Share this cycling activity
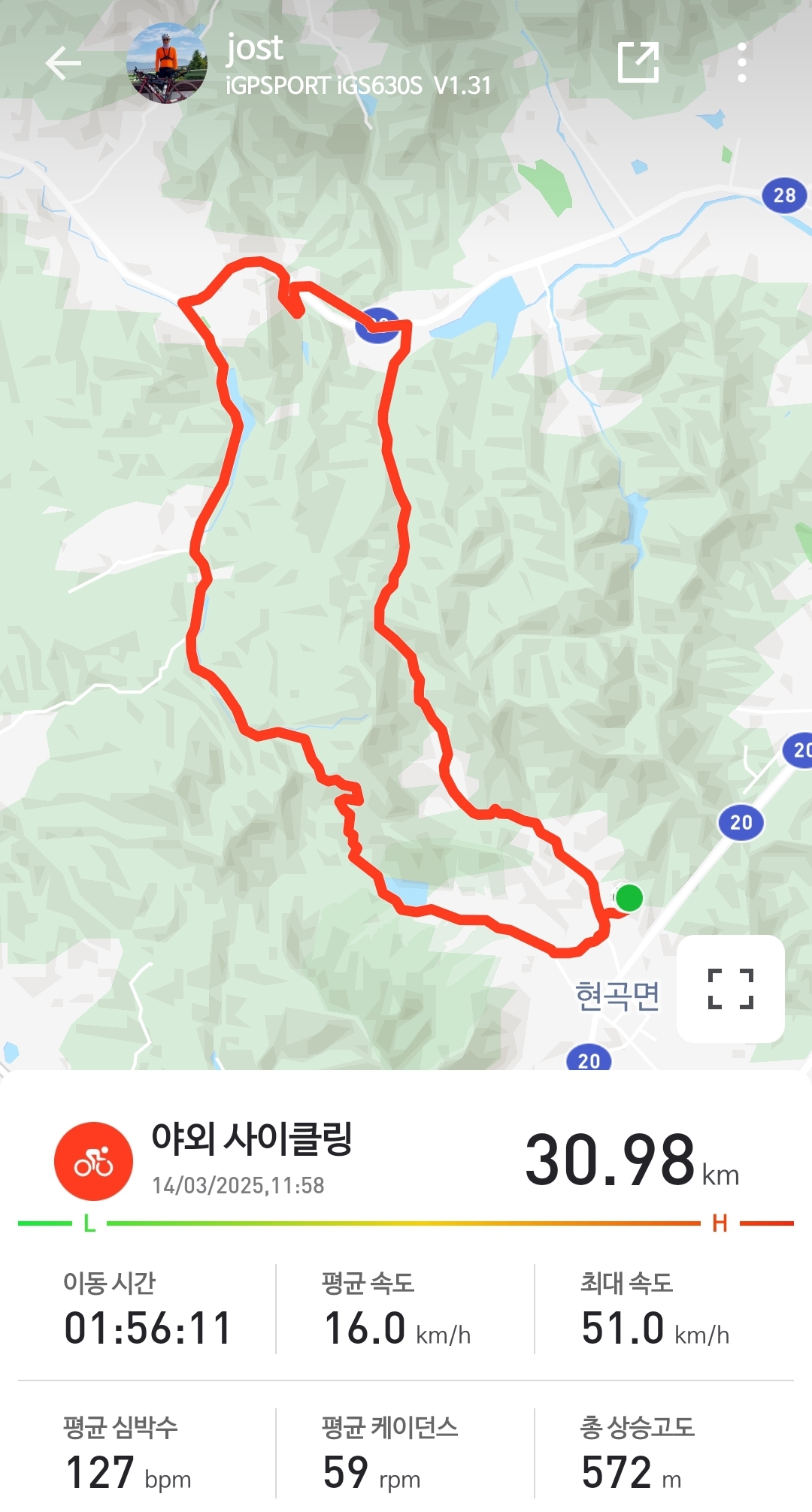Image resolution: width=812 pixels, height=1512 pixels. click(638, 62)
